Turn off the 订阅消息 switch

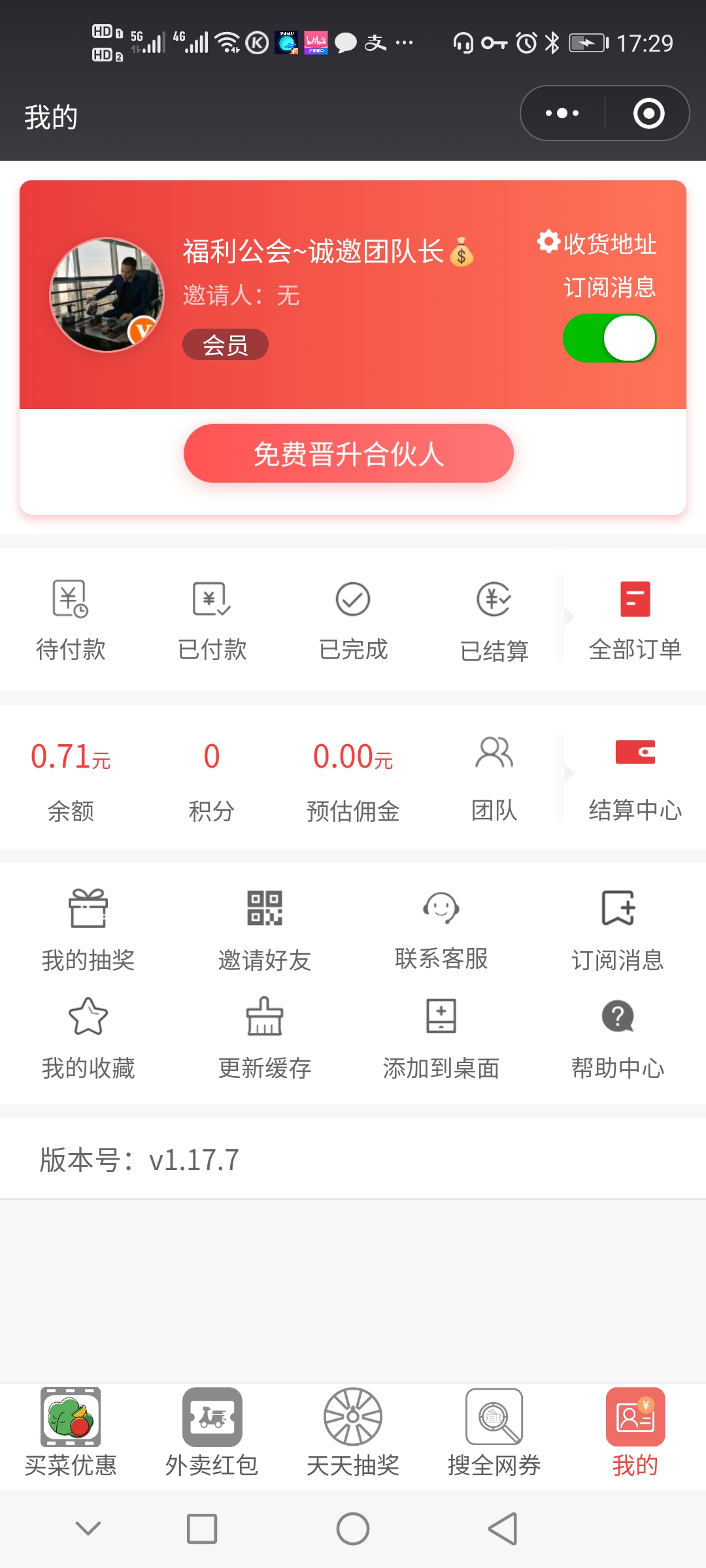pos(609,338)
